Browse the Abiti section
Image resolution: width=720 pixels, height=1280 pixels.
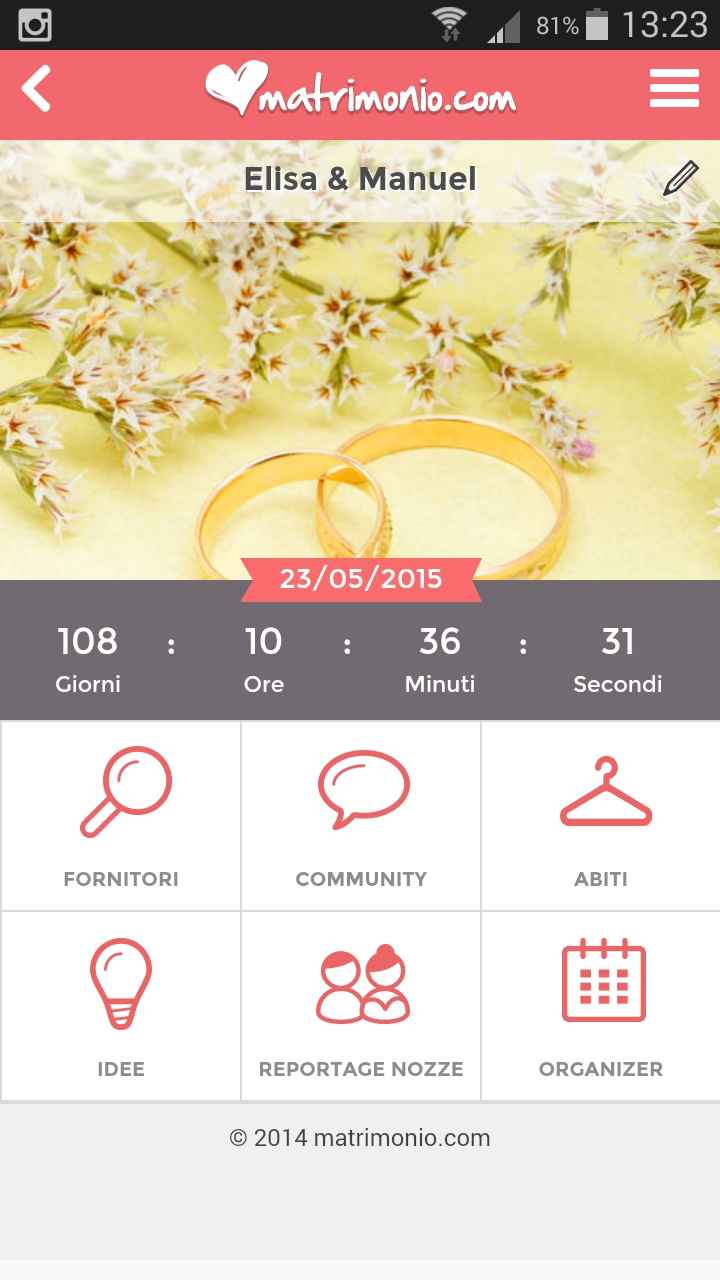(601, 816)
